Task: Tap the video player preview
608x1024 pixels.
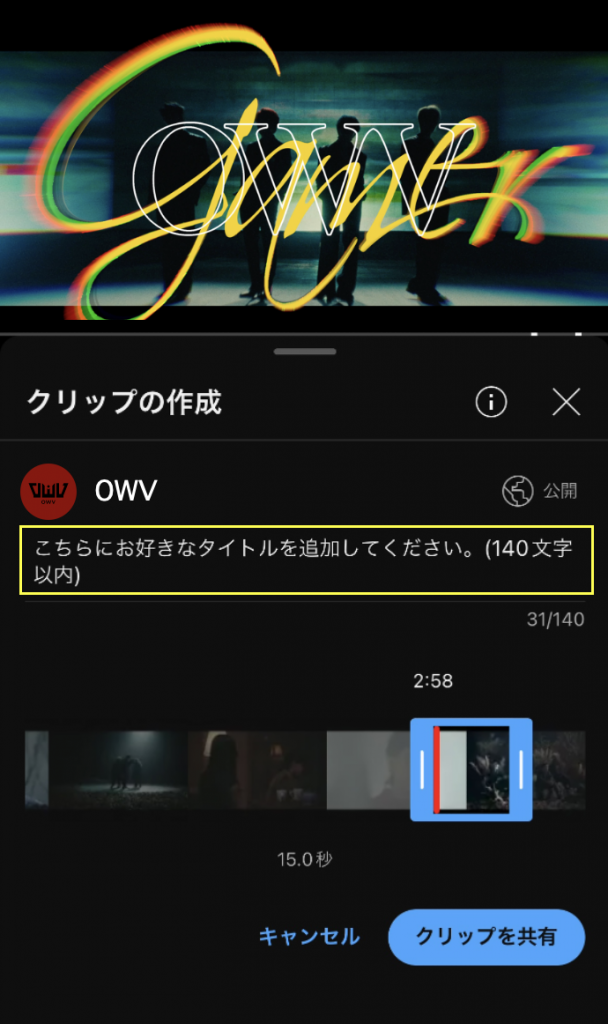Action: 304,180
